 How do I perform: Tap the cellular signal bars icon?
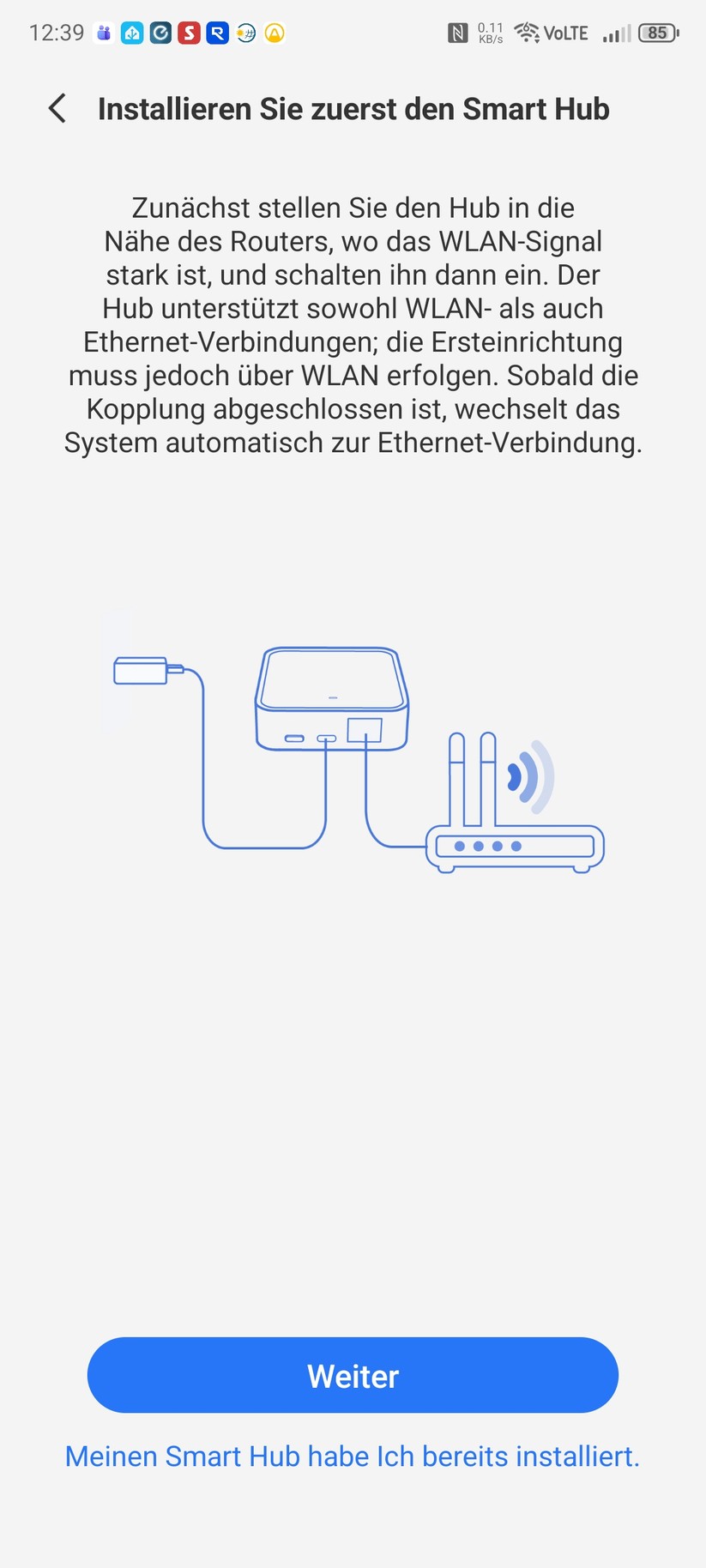pos(615,33)
